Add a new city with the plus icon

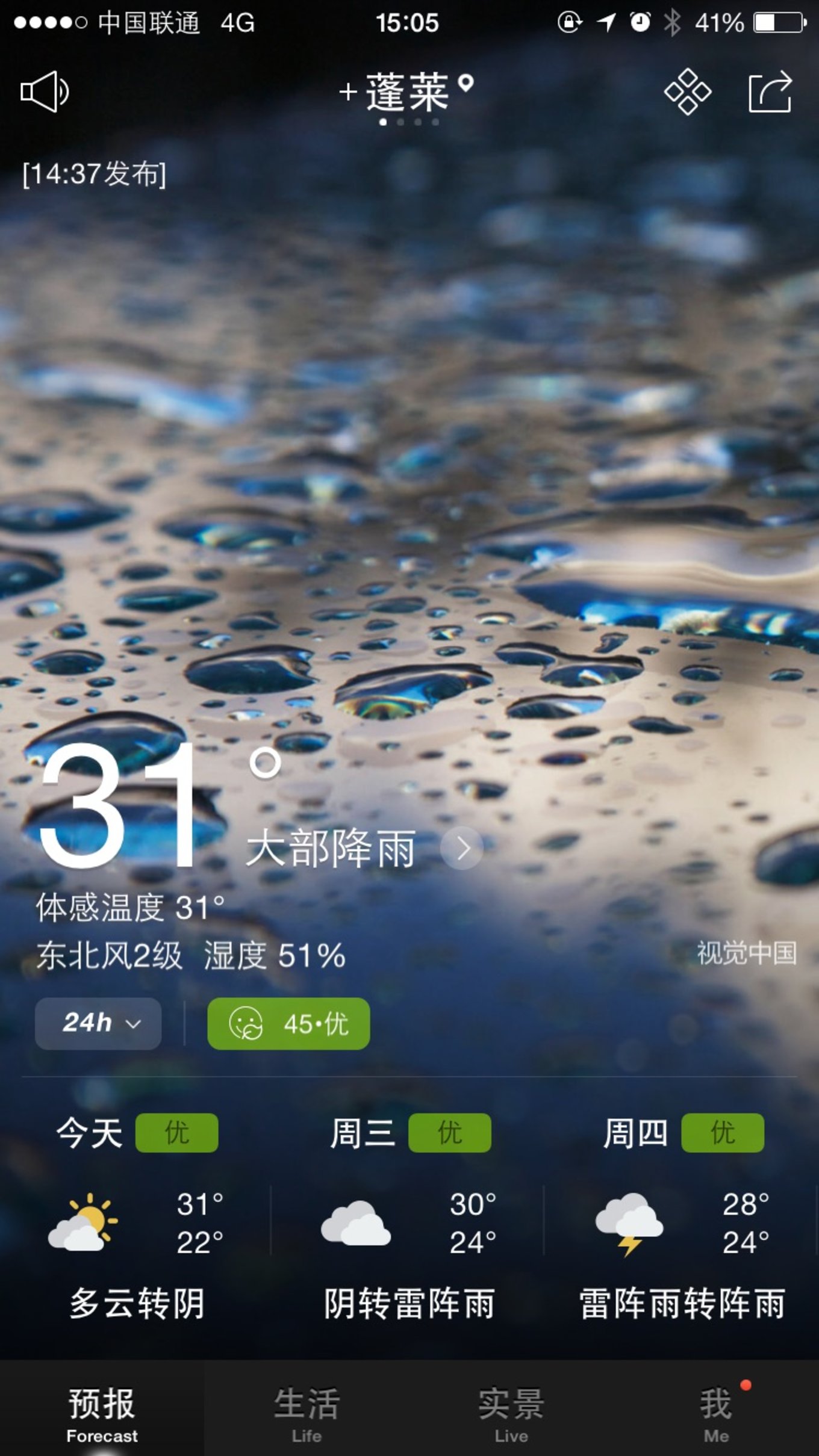[x=347, y=91]
